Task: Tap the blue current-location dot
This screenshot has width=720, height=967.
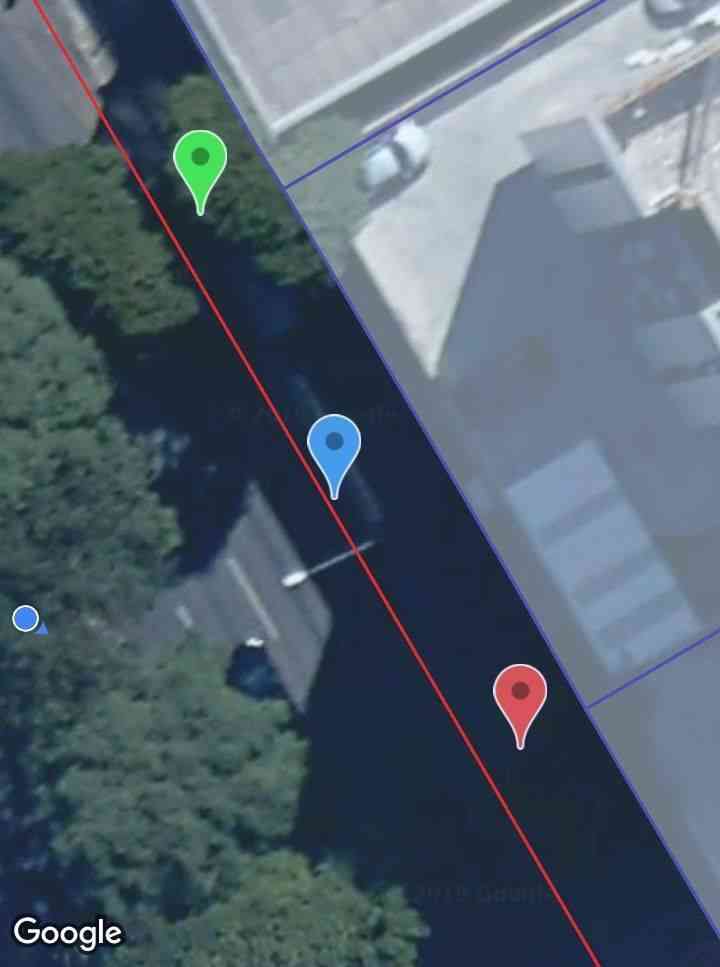Action: [26, 618]
